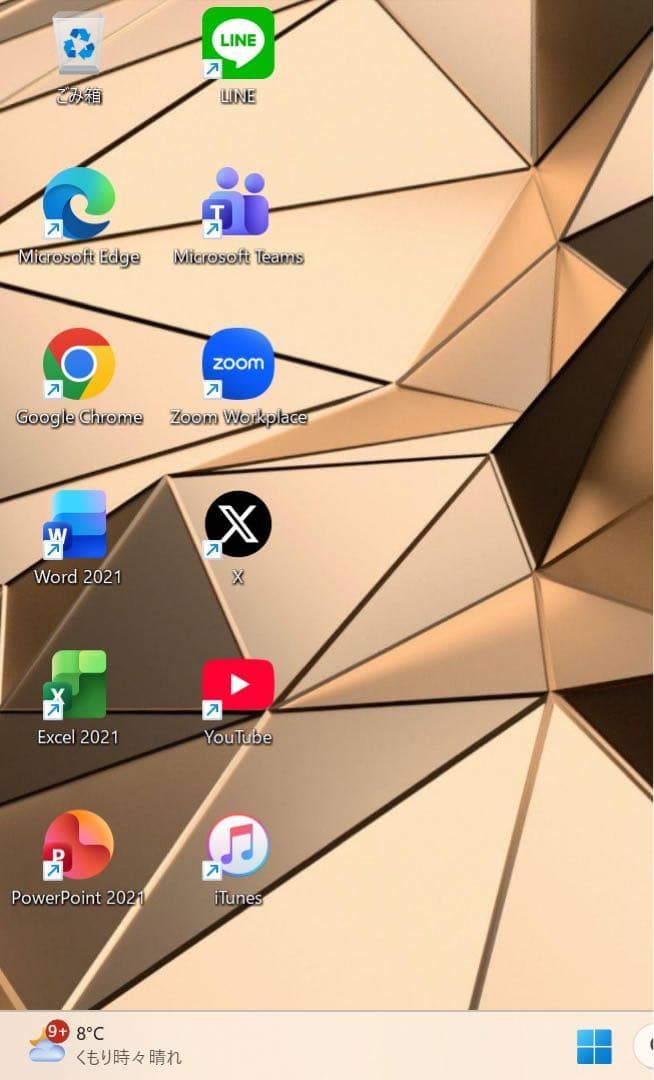
Task: Open iTunes
Action: click(x=238, y=846)
